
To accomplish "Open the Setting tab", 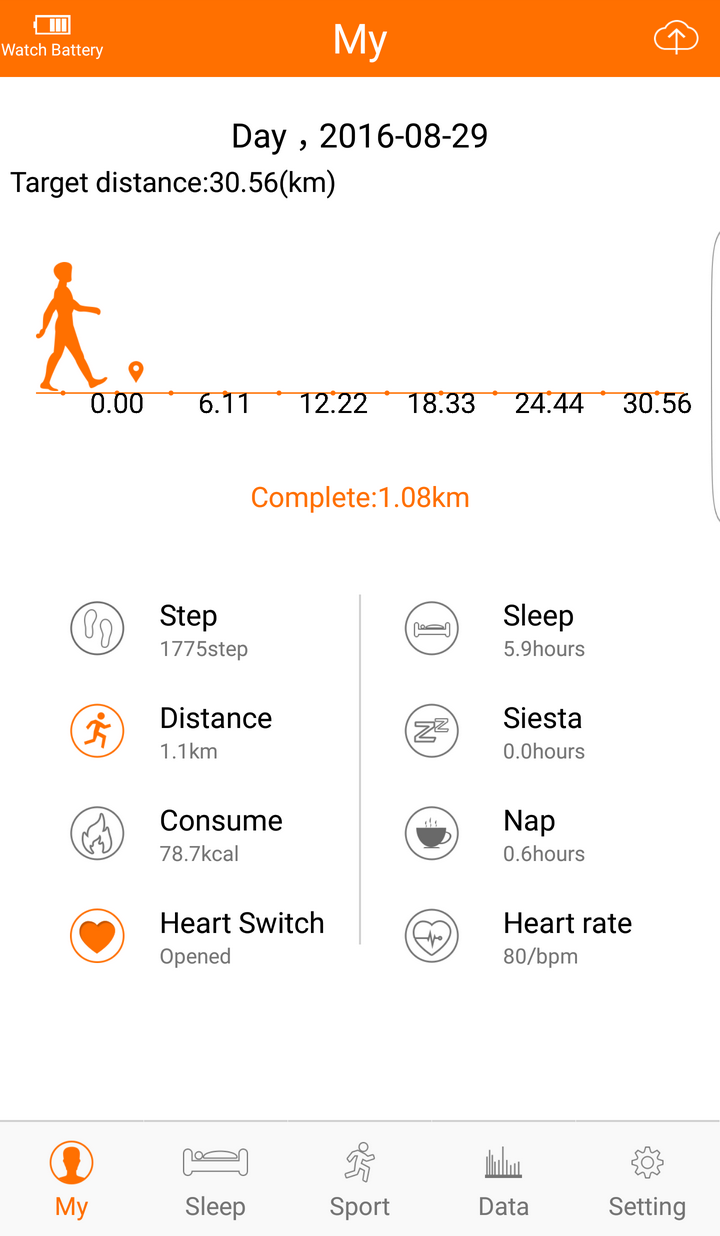I will [647, 1180].
